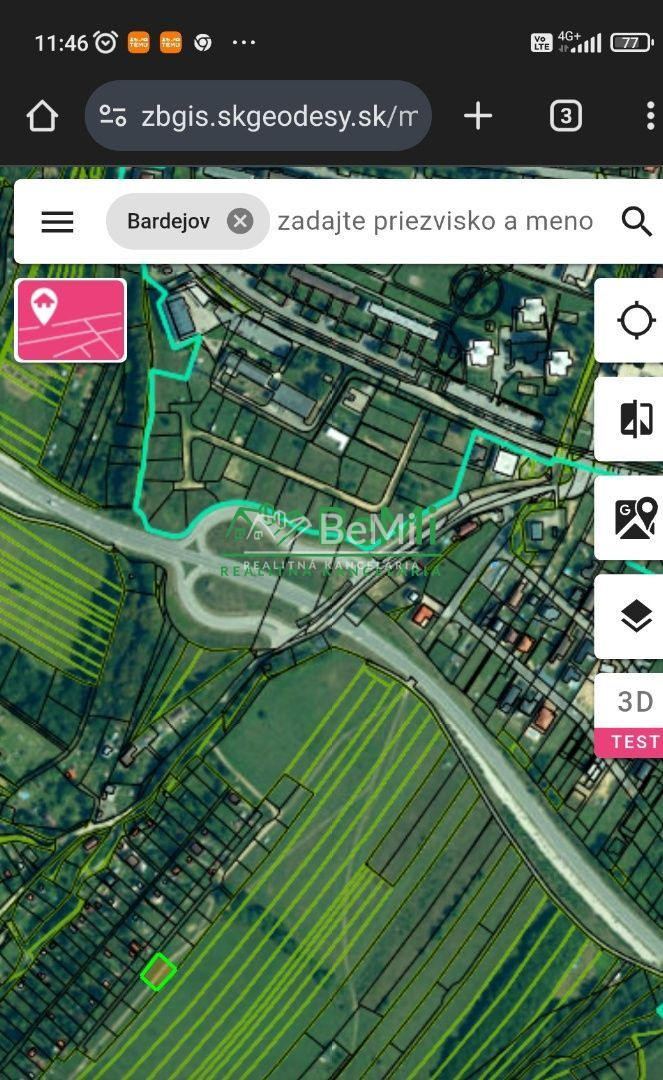Open a new browser tab
The height and width of the screenshot is (1080, 663).
click(x=478, y=116)
